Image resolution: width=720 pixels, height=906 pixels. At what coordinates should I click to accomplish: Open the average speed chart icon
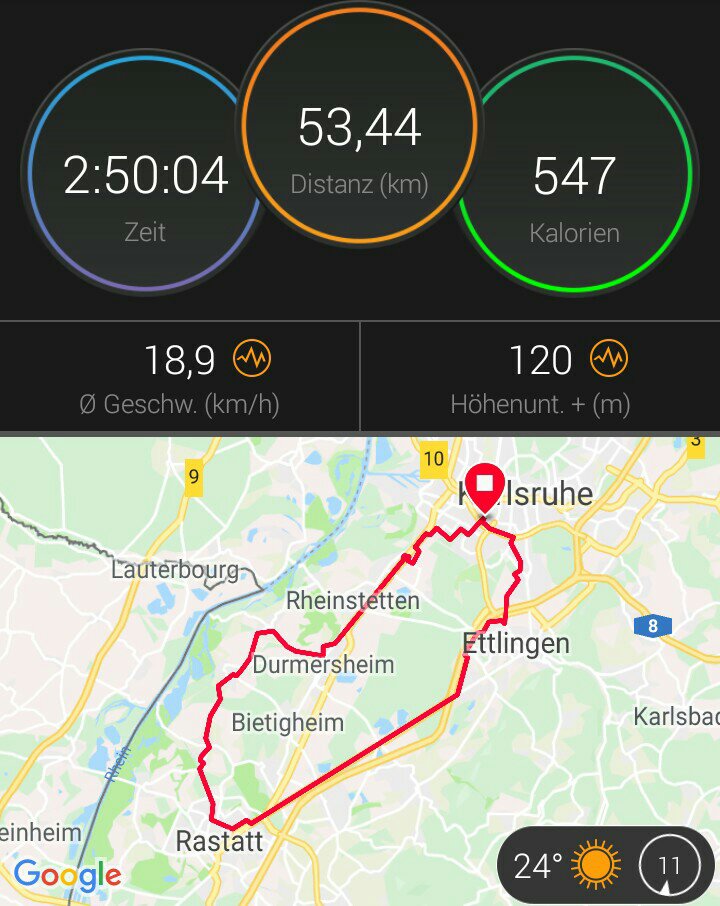(x=252, y=358)
